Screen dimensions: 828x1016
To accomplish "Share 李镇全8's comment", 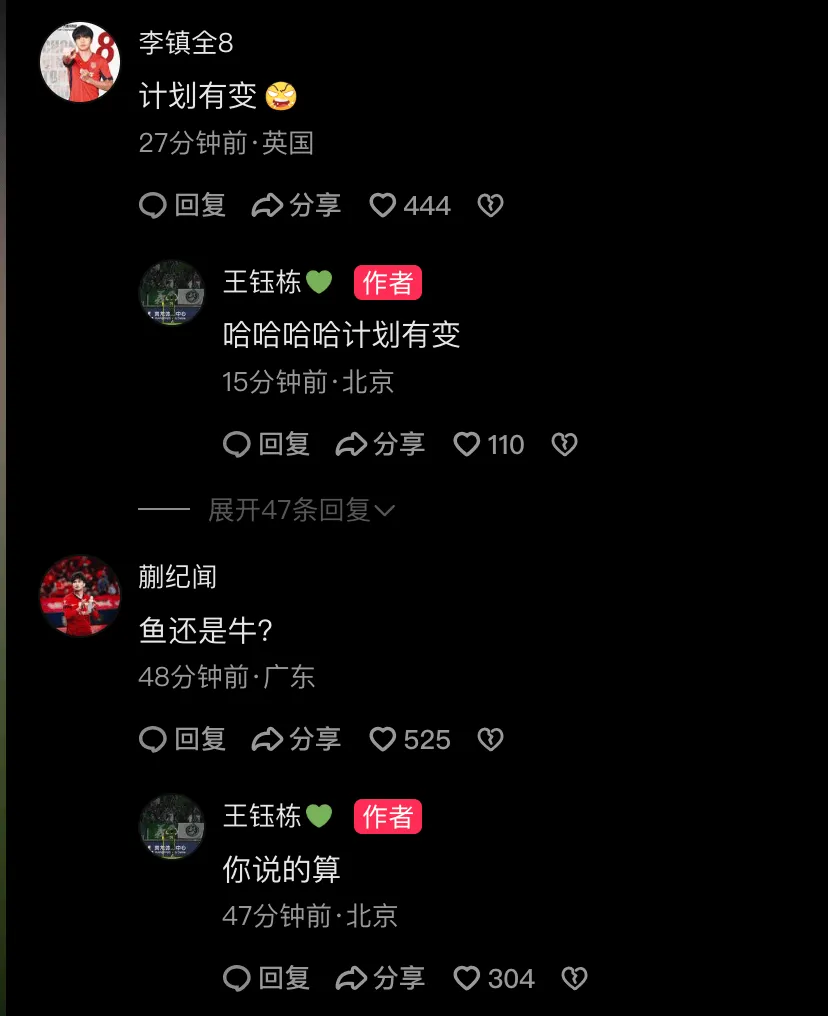I will [x=296, y=205].
